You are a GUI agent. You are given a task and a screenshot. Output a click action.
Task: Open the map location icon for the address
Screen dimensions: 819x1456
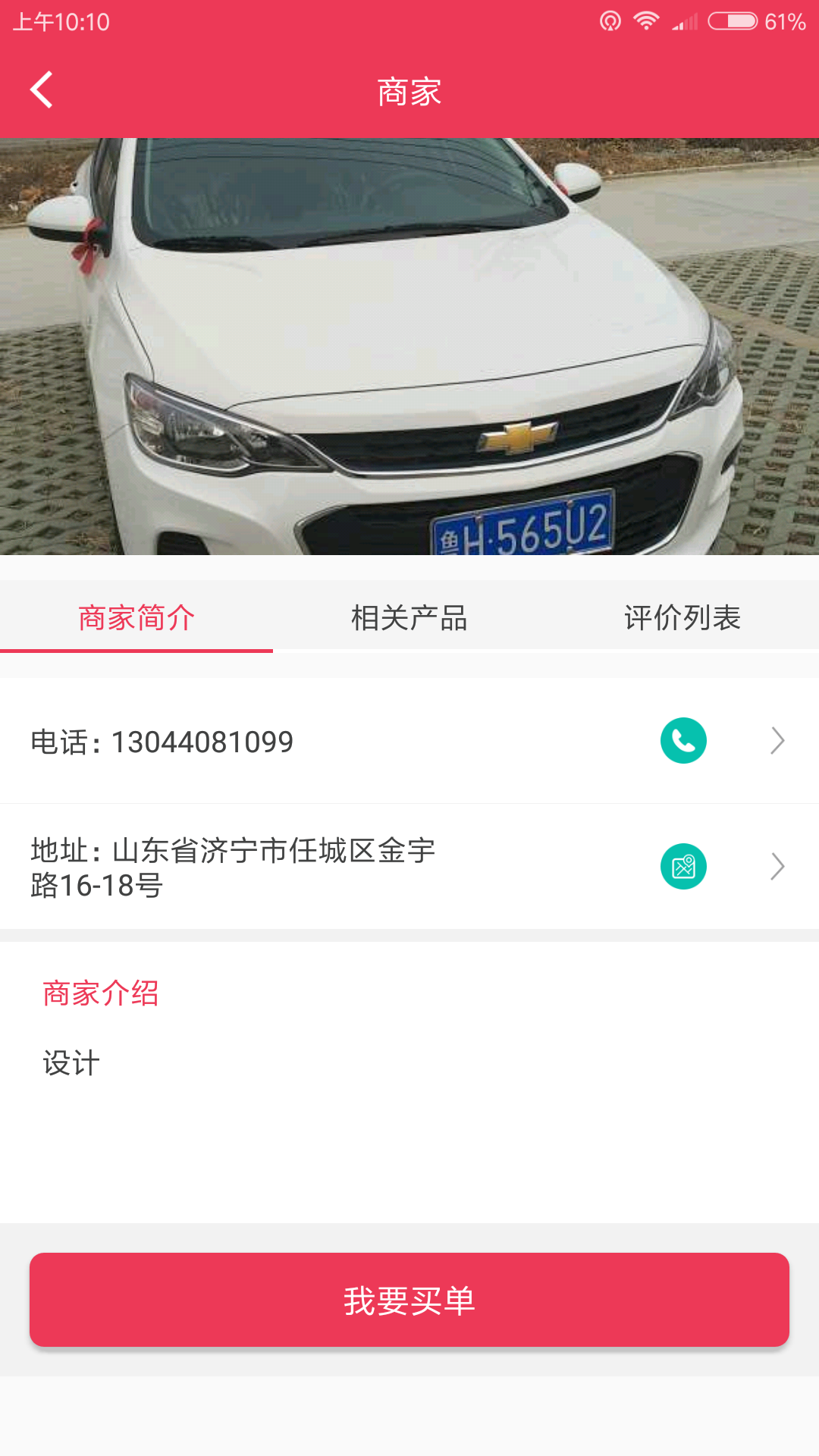click(x=683, y=867)
